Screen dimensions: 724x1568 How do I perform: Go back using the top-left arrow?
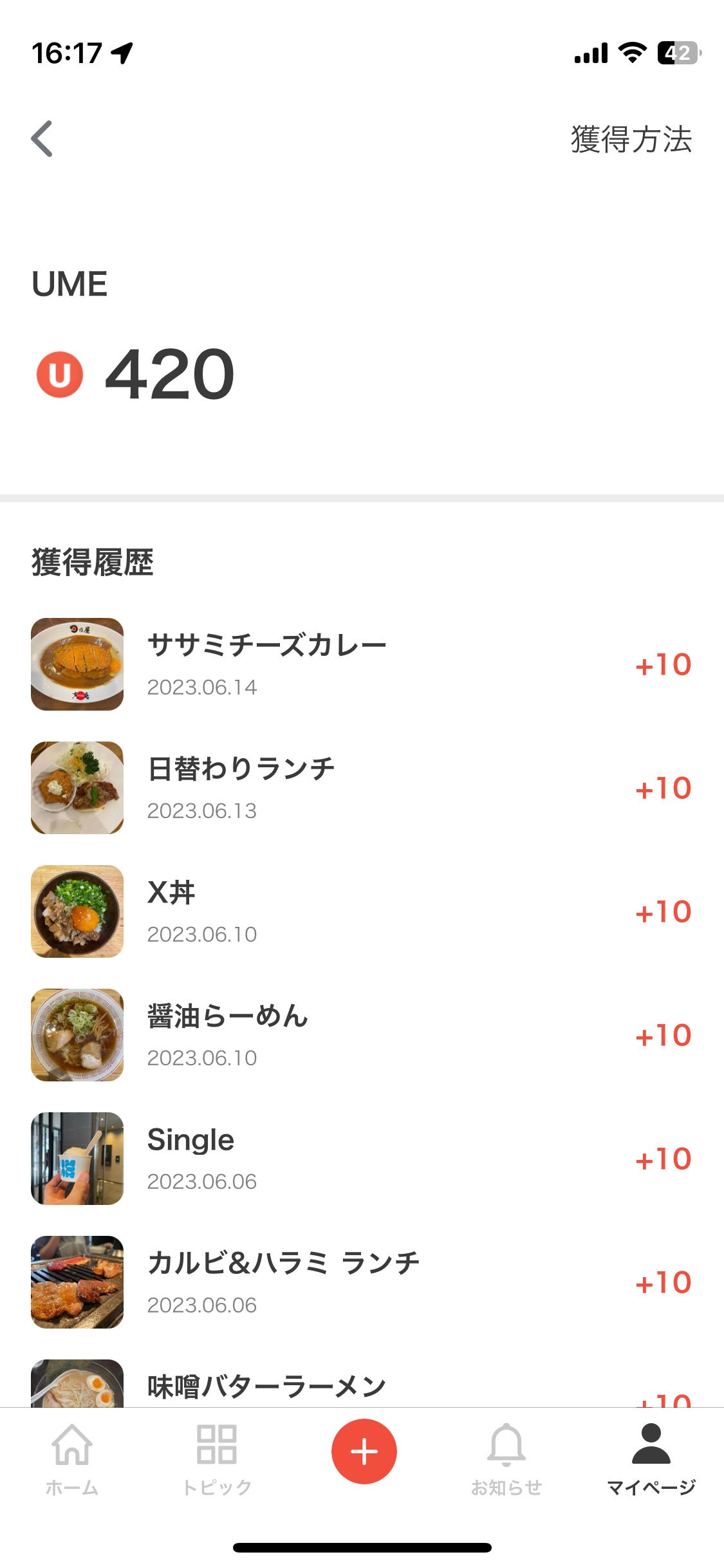tap(42, 138)
